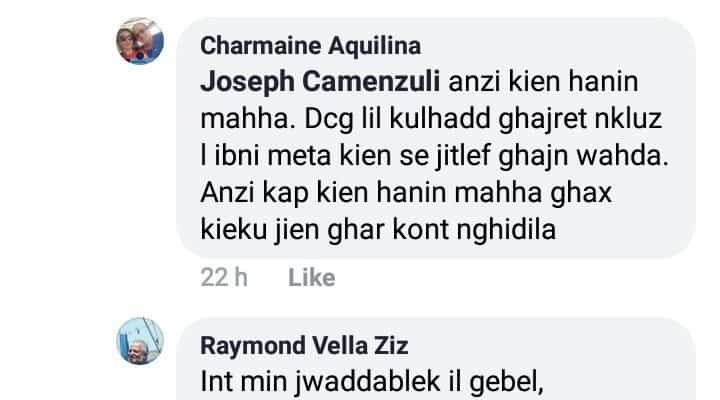Viewport: 720px width, 400px height.
Task: Like Charmaine Aquilina's comment
Action: pos(309,279)
